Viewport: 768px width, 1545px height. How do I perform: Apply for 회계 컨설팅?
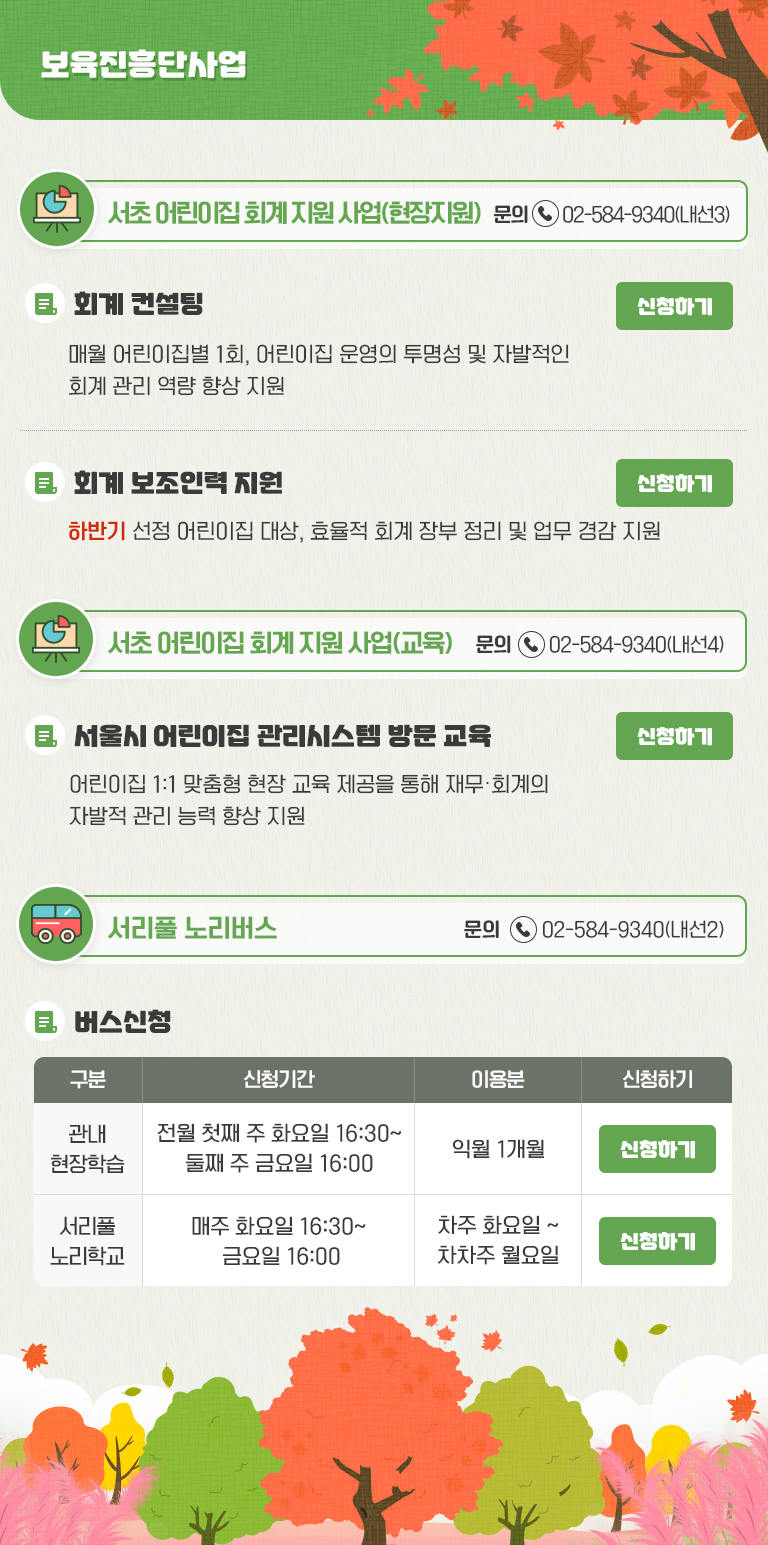(674, 306)
